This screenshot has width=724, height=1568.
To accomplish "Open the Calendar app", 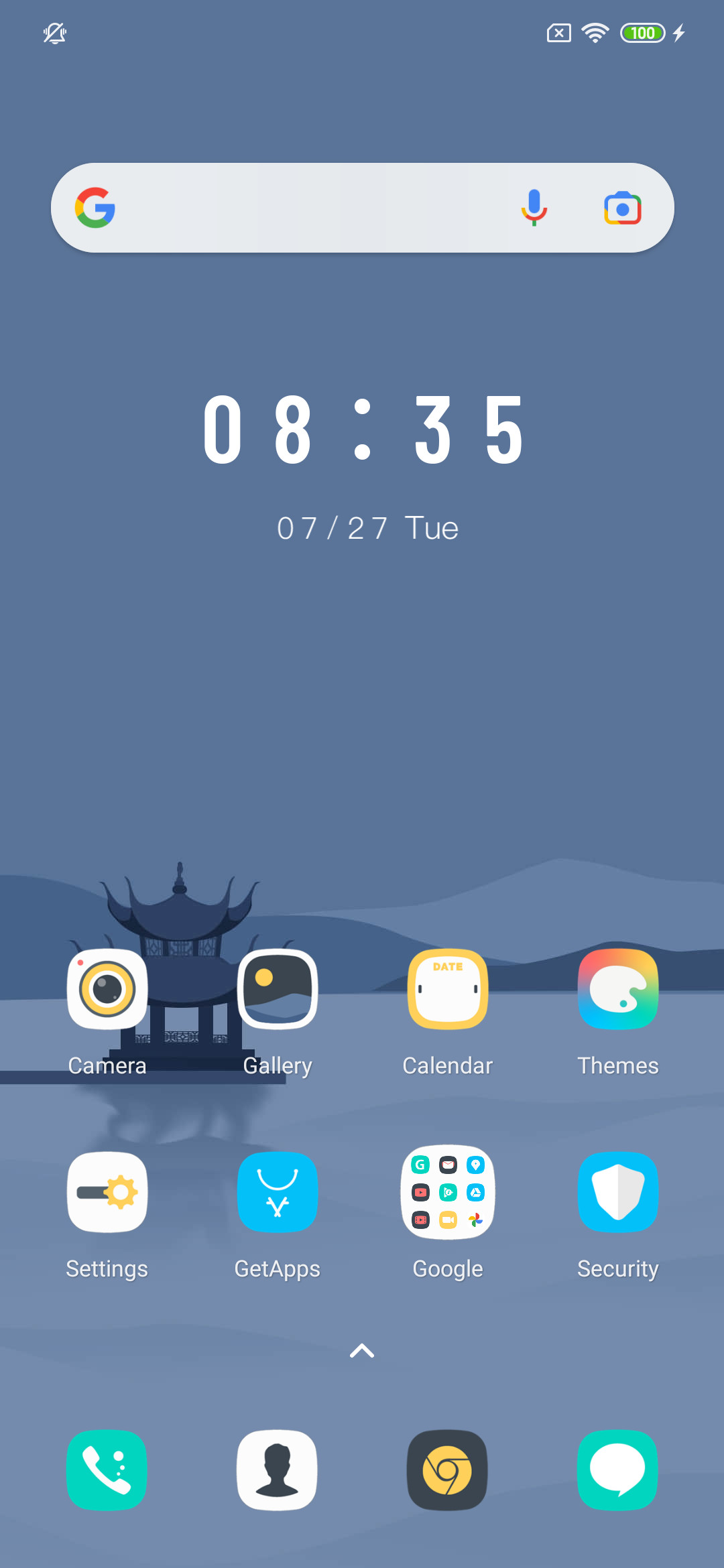I will tap(448, 989).
